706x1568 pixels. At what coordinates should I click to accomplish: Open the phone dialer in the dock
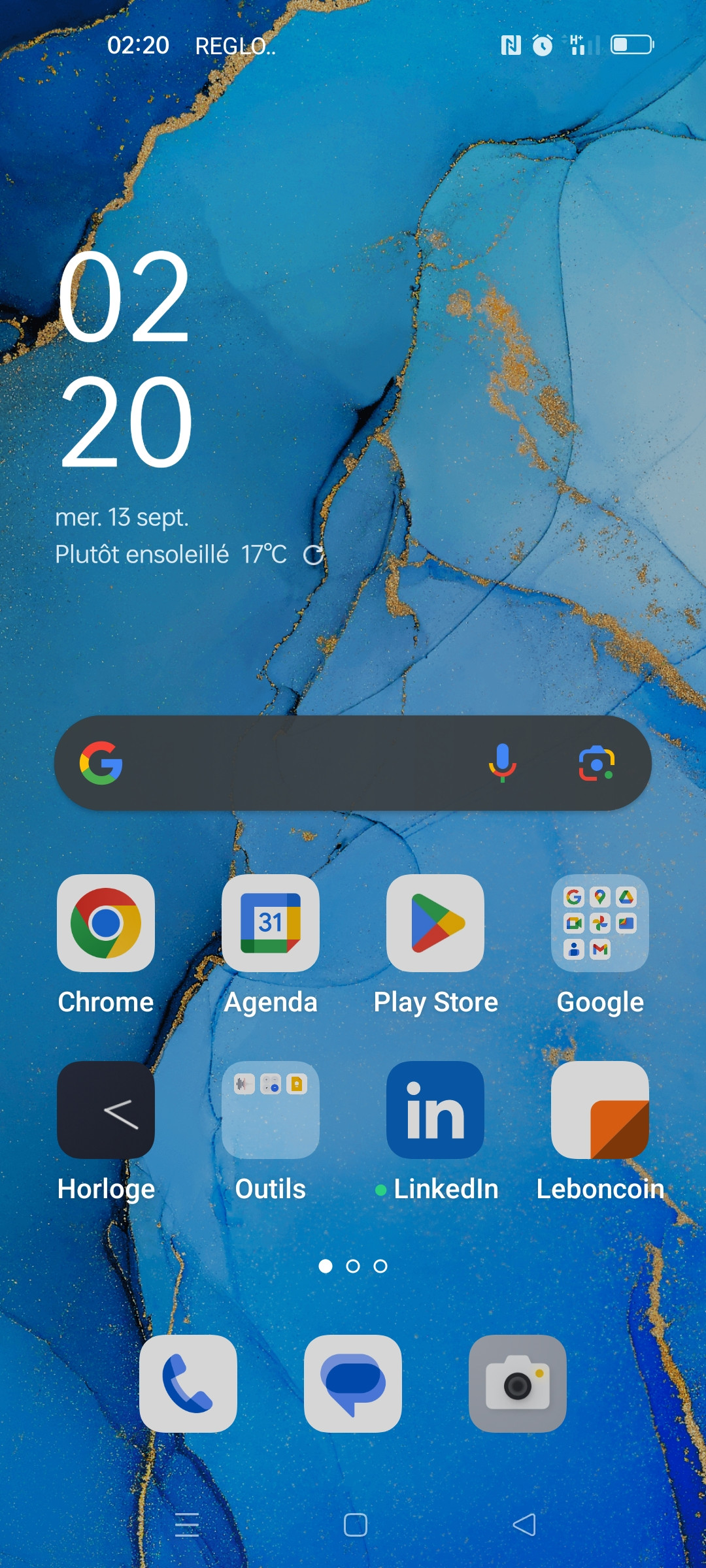point(188,1384)
